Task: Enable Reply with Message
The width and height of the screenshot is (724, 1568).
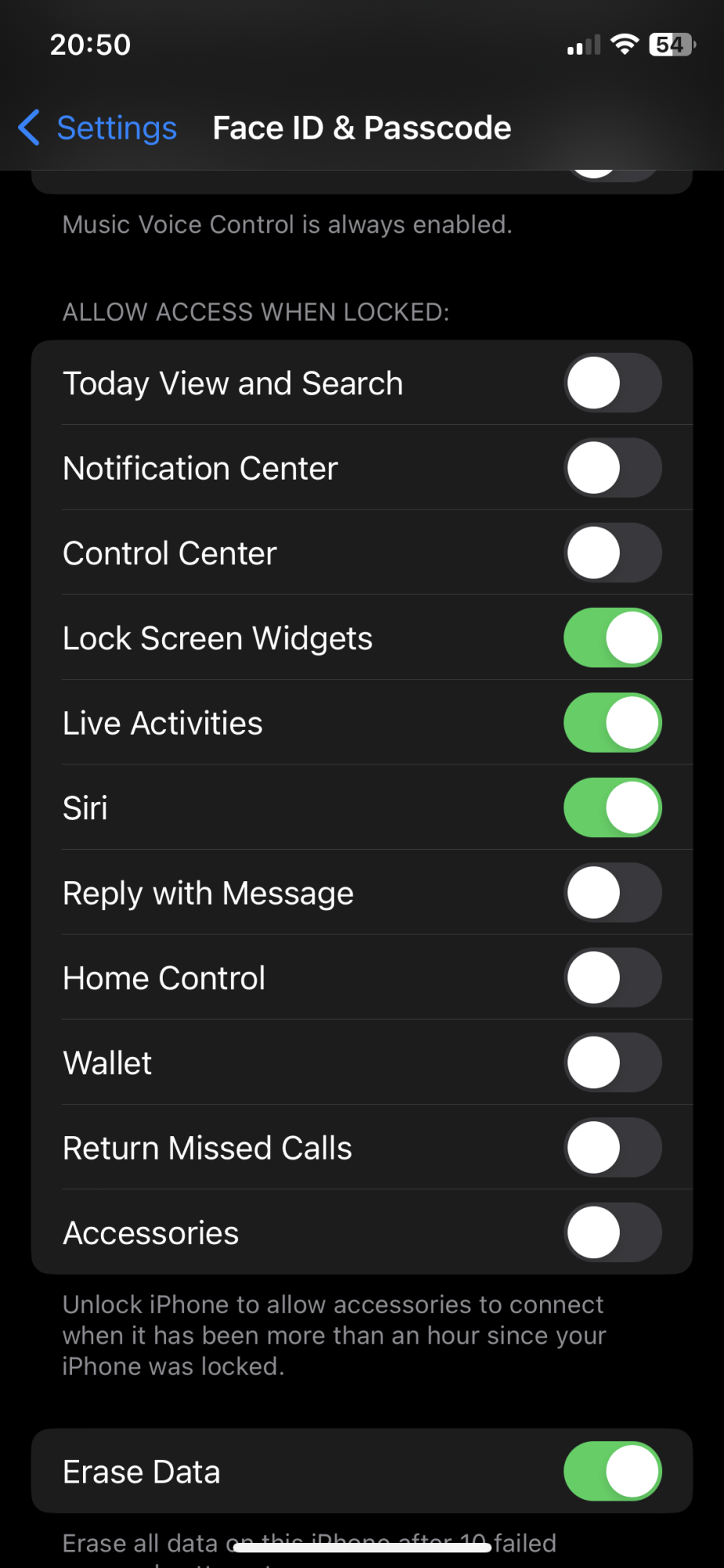Action: pos(612,893)
